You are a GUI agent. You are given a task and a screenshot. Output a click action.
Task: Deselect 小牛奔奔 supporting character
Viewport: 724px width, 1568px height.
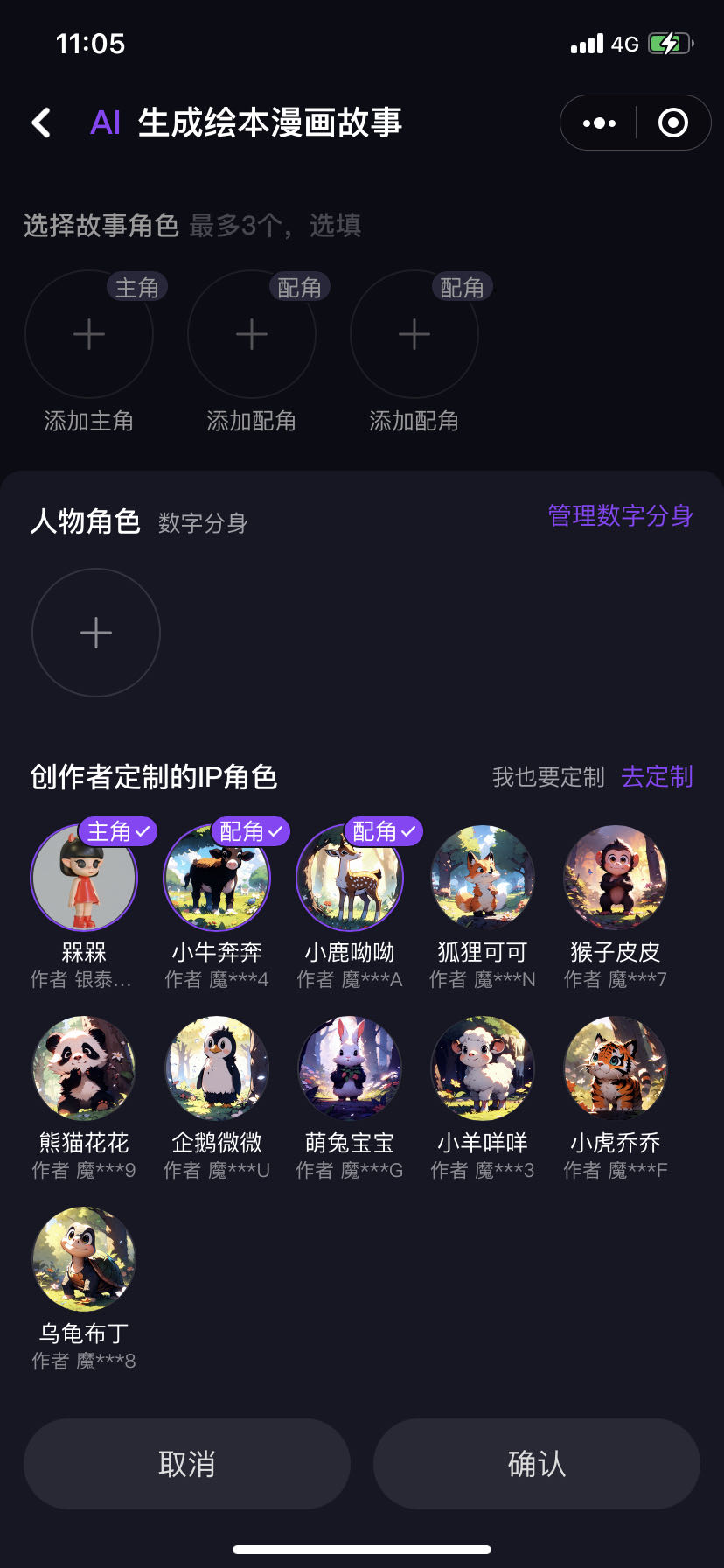pos(217,878)
